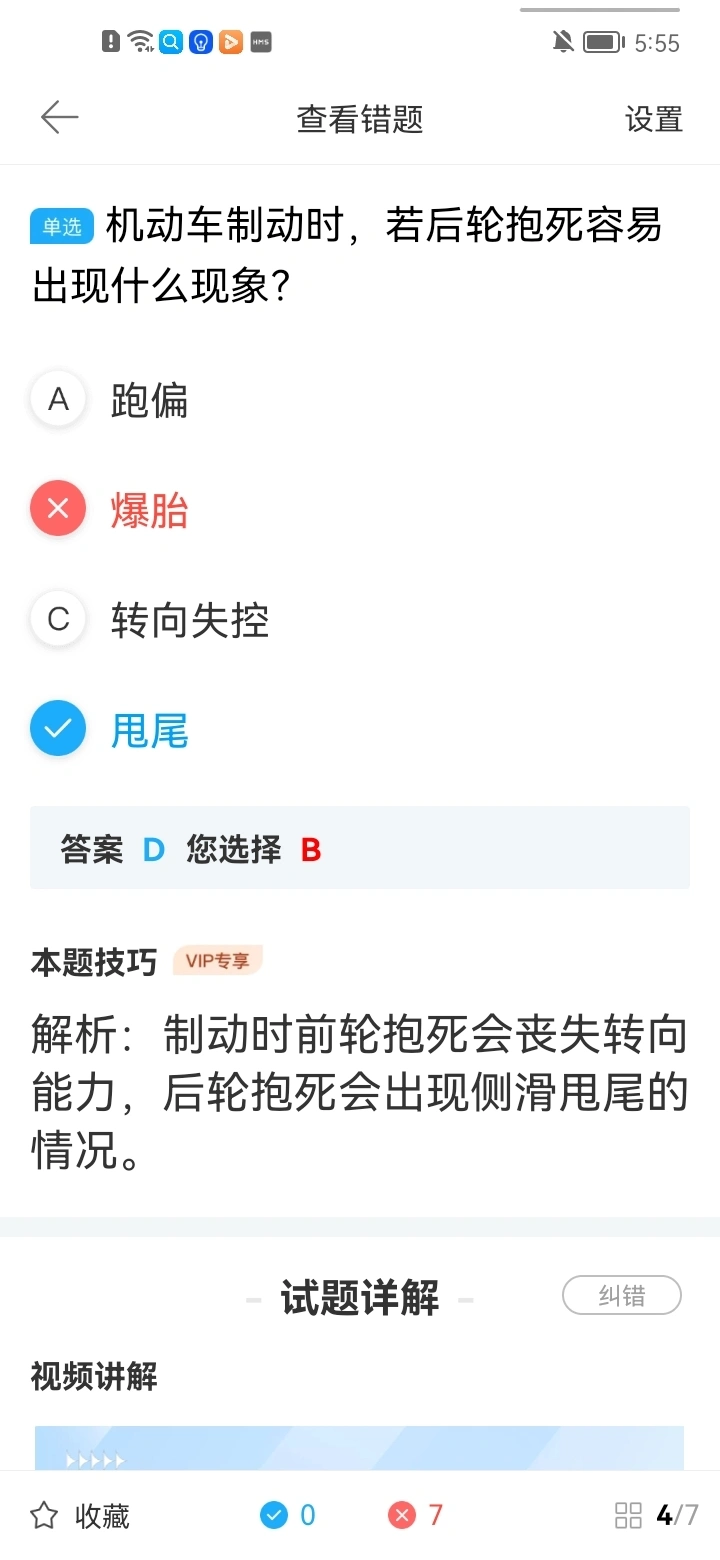720x1560 pixels.
Task: Open the 视频讲解 video thumbnail
Action: pyautogui.click(x=359, y=1448)
